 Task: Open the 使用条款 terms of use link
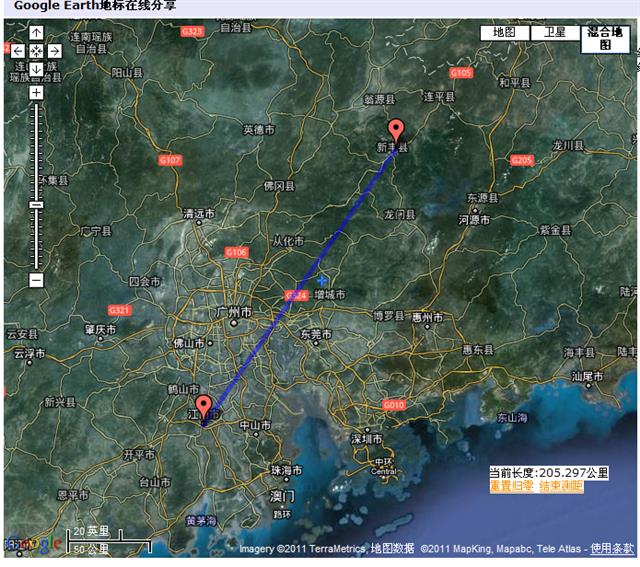tap(612, 548)
